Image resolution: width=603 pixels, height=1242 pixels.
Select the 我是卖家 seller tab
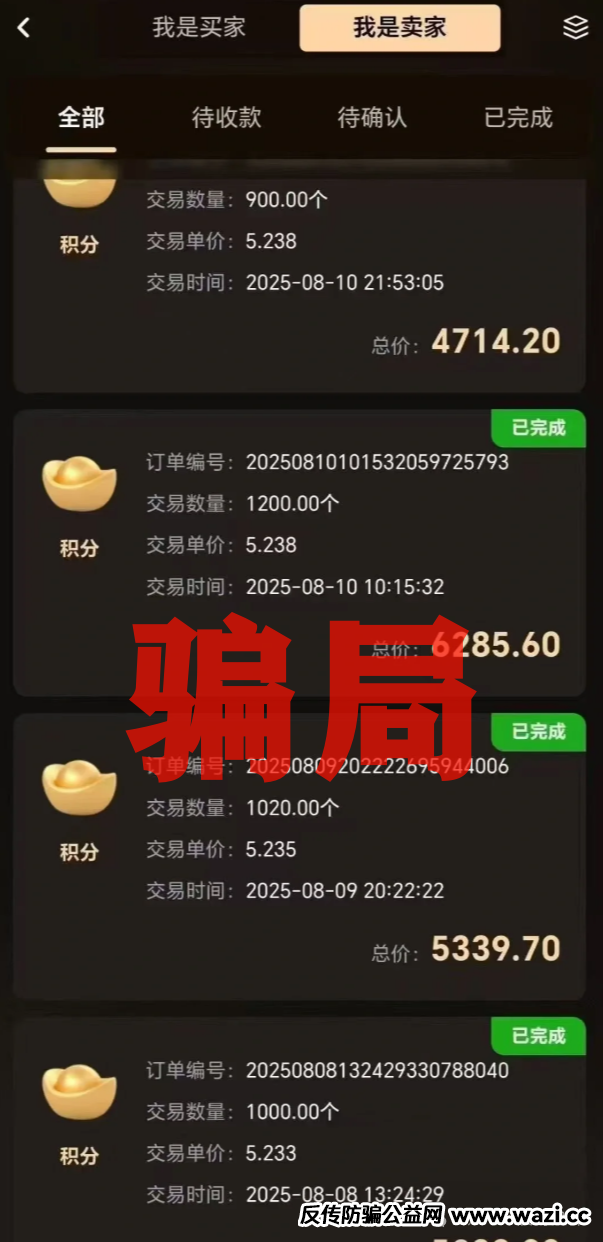tap(400, 28)
